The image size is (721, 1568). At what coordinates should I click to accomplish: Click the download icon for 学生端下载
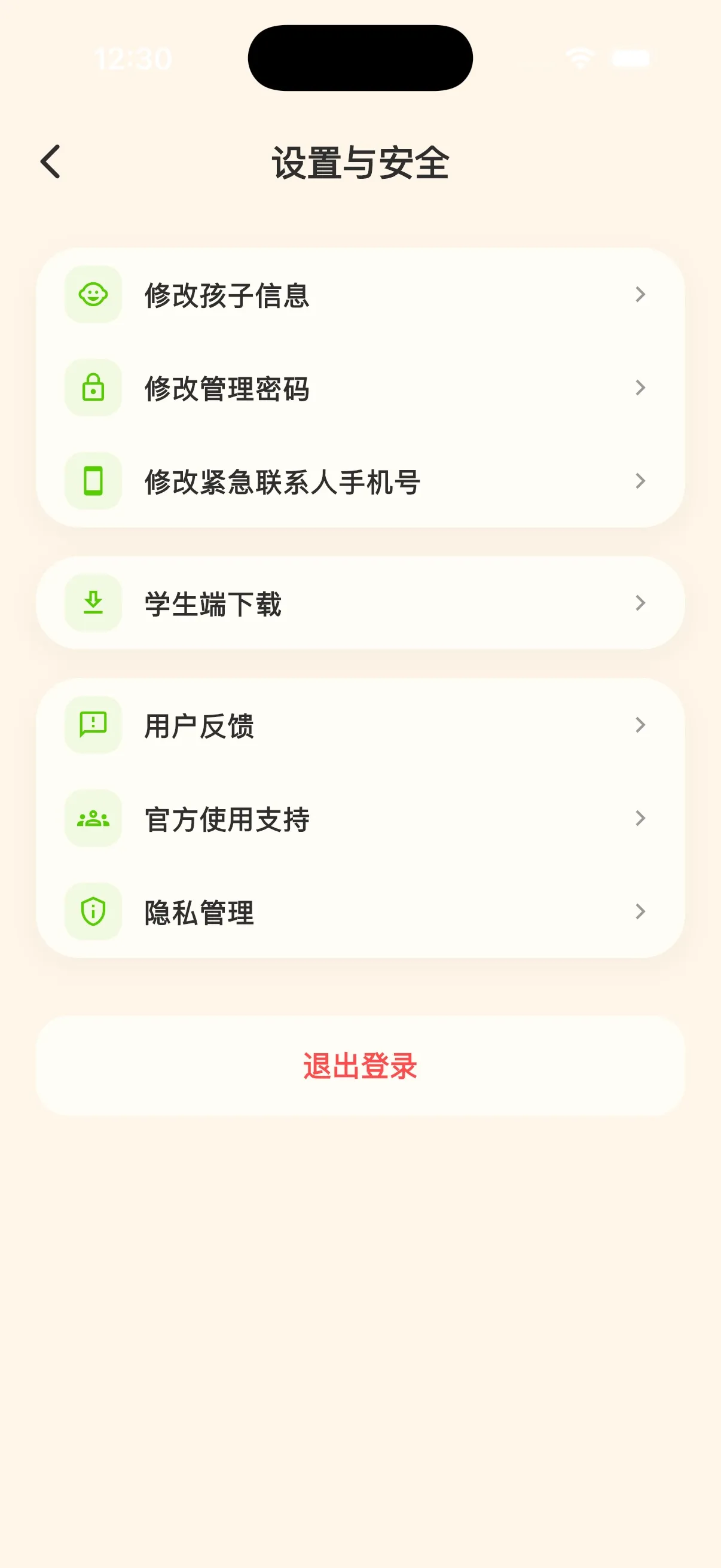(93, 603)
